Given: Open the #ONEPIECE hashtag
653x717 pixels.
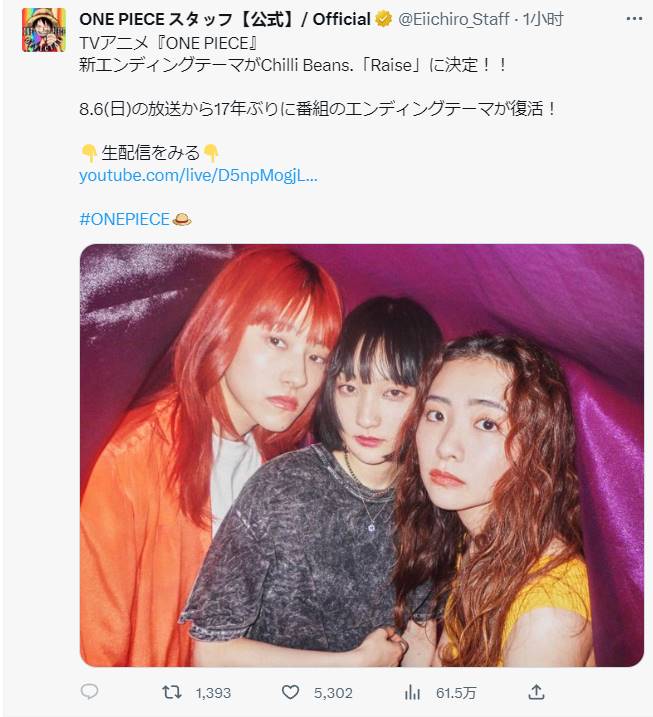Looking at the screenshot, I should pos(124,219).
